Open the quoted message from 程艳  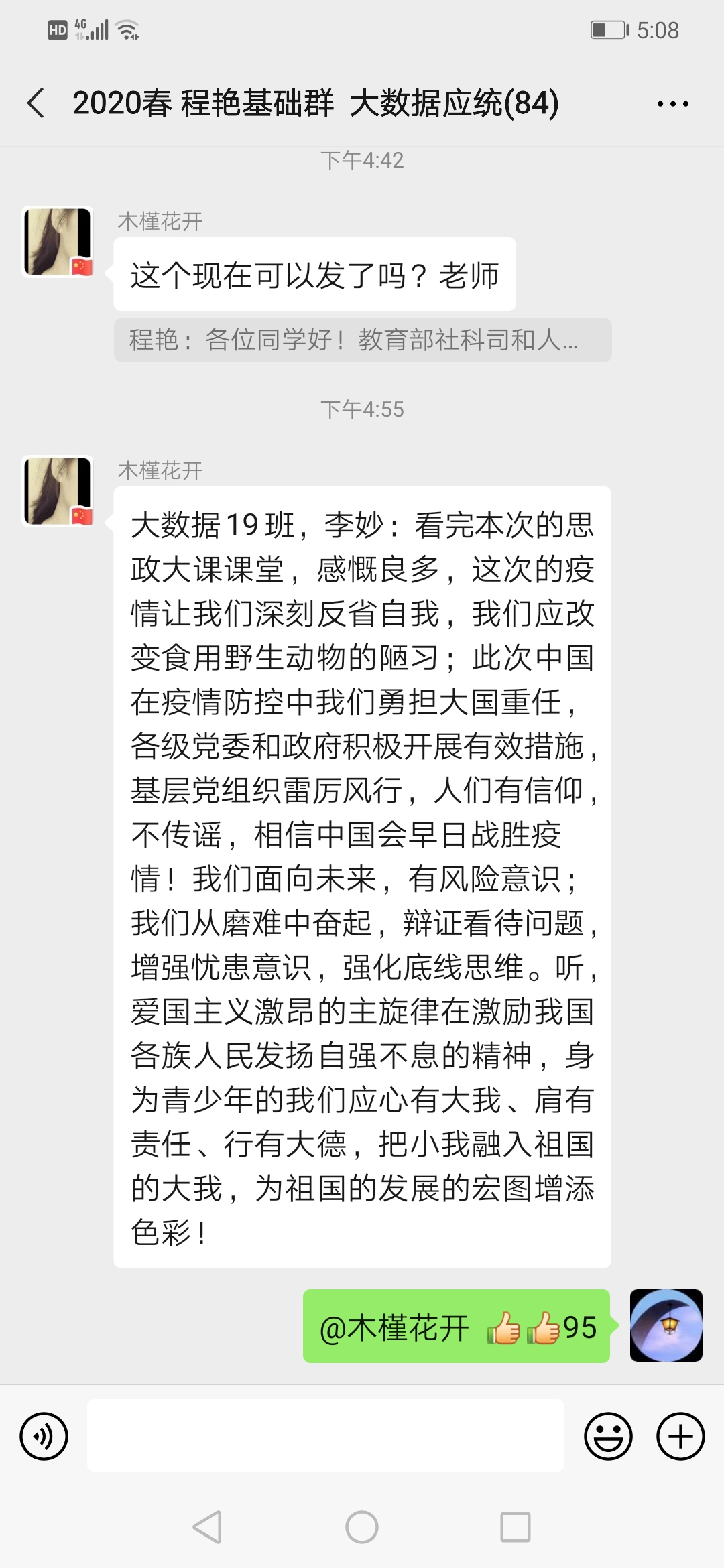pos(362,340)
